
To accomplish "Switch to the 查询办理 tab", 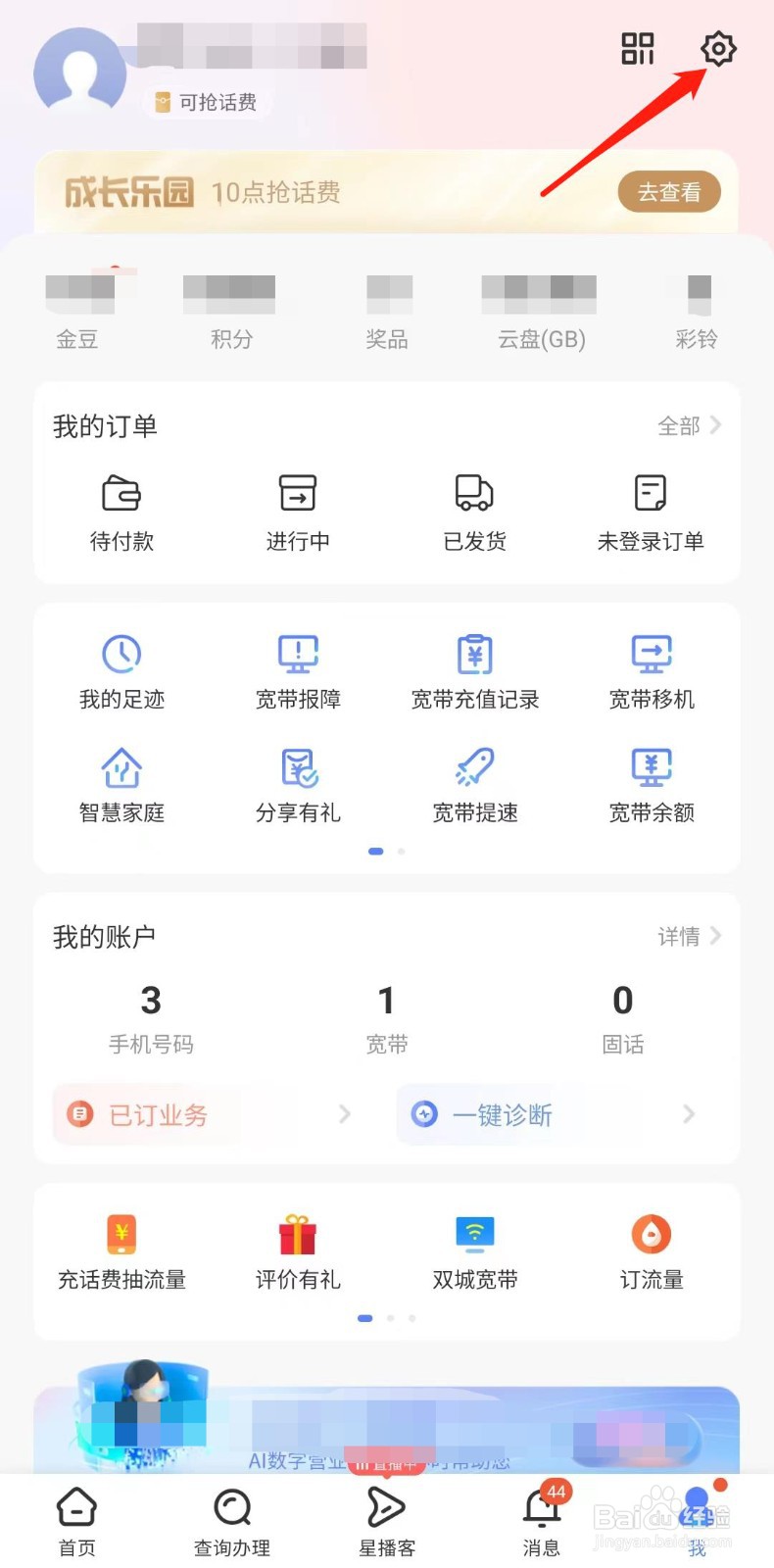I will coord(232,1522).
